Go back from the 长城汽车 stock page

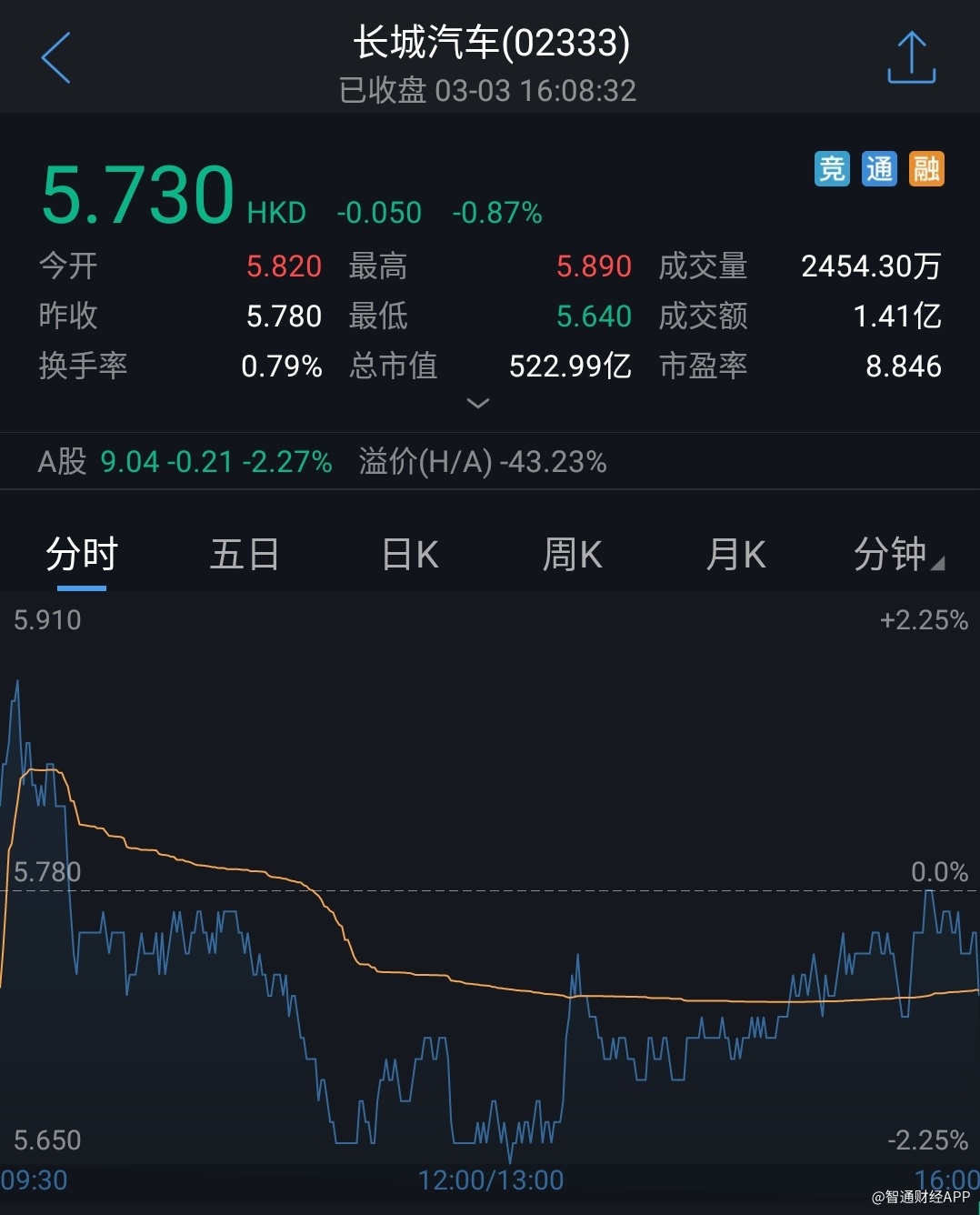(55, 58)
